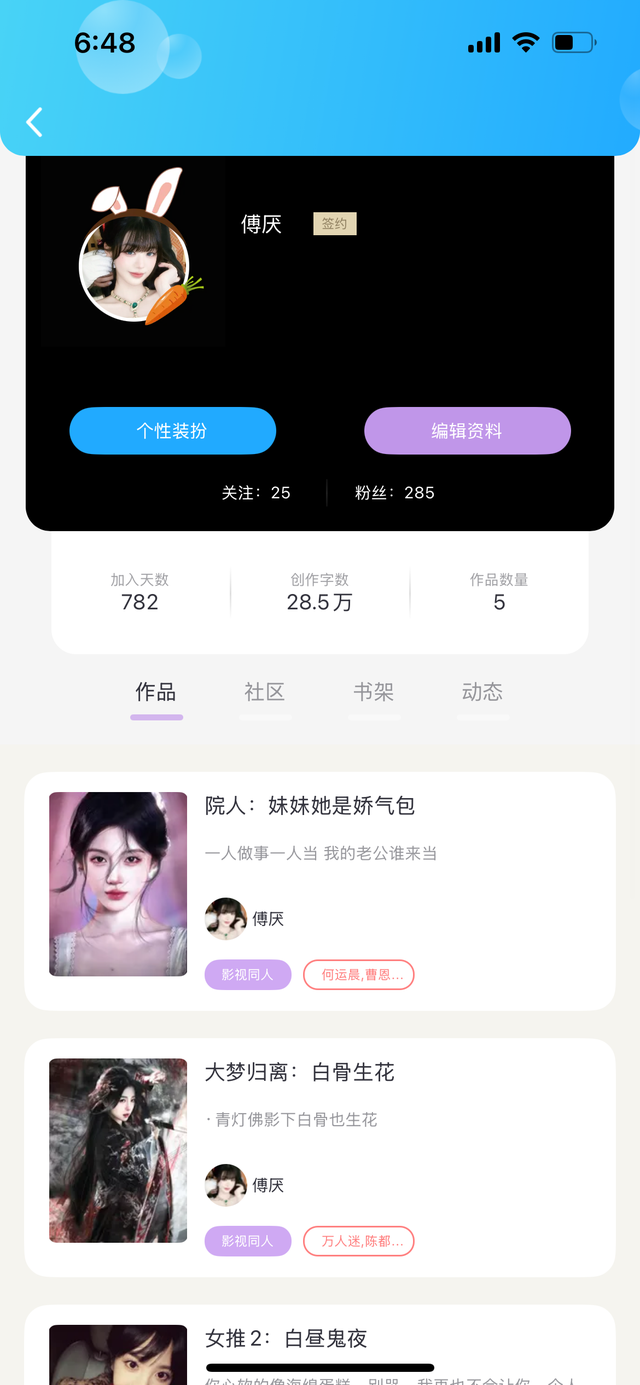The width and height of the screenshot is (640, 1385).
Task: Open 个性装扮 customization
Action: [172, 431]
